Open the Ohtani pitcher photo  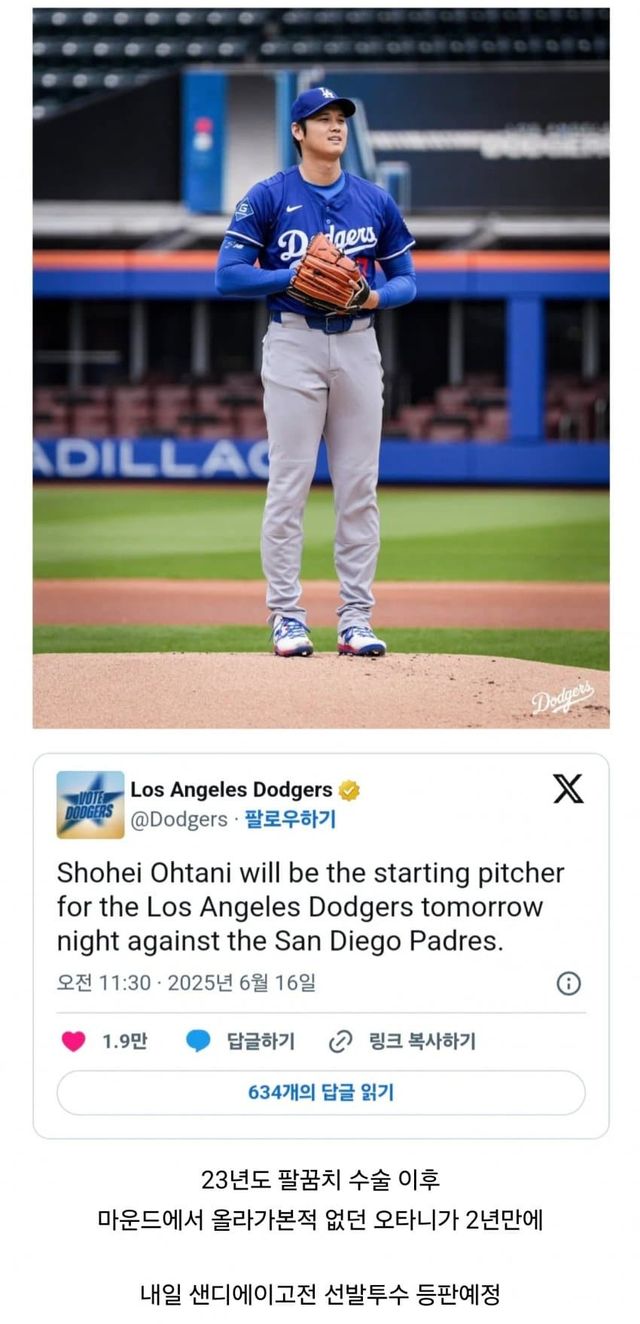320,368
